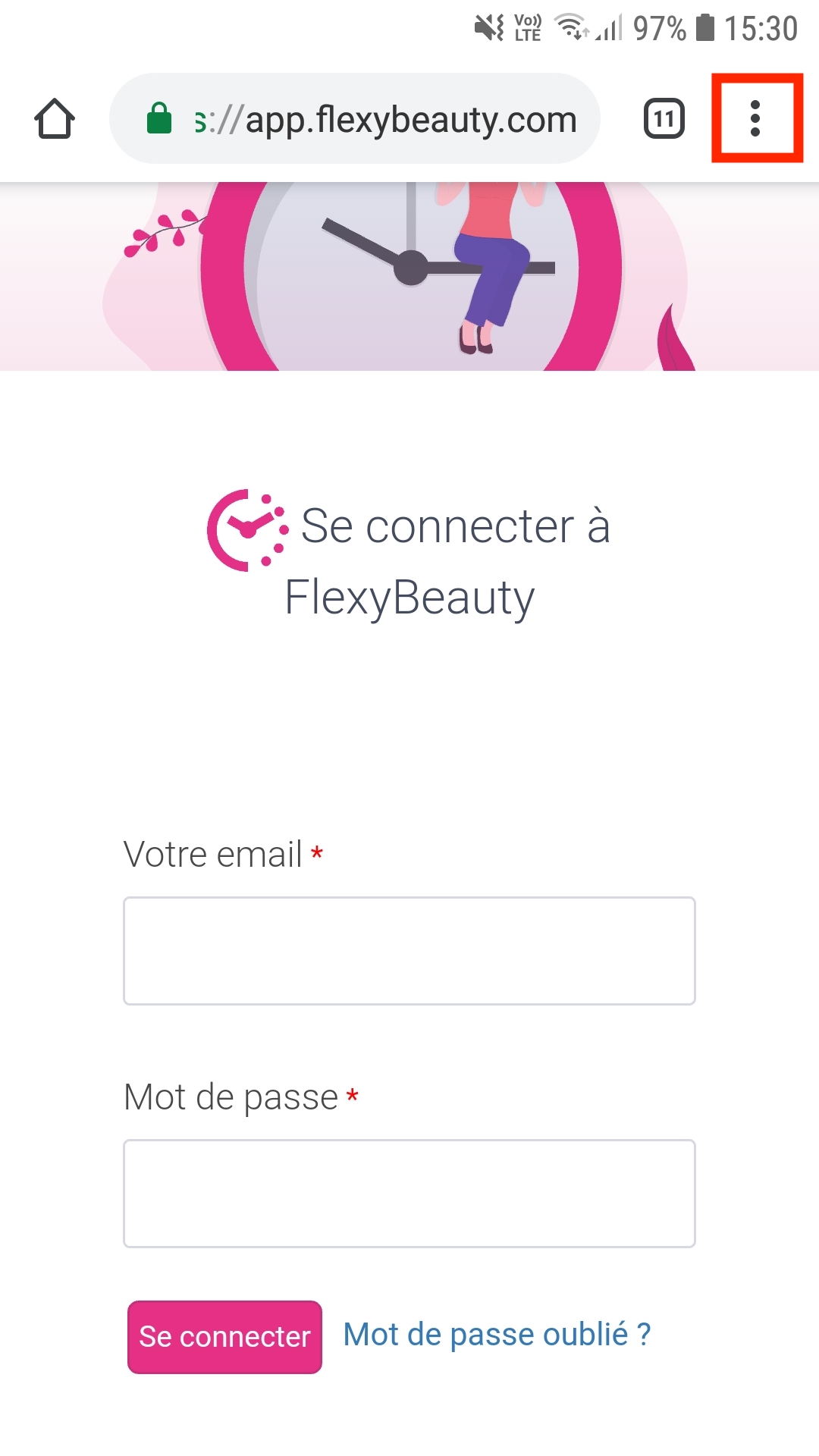Go to the browser home page
The image size is (819, 1456).
pos(55,118)
